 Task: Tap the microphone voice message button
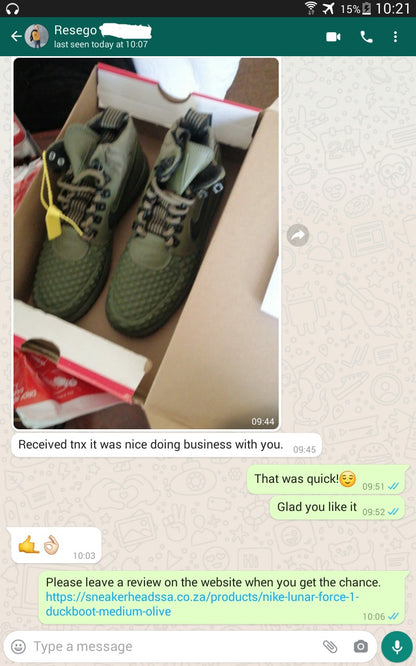(x=397, y=646)
